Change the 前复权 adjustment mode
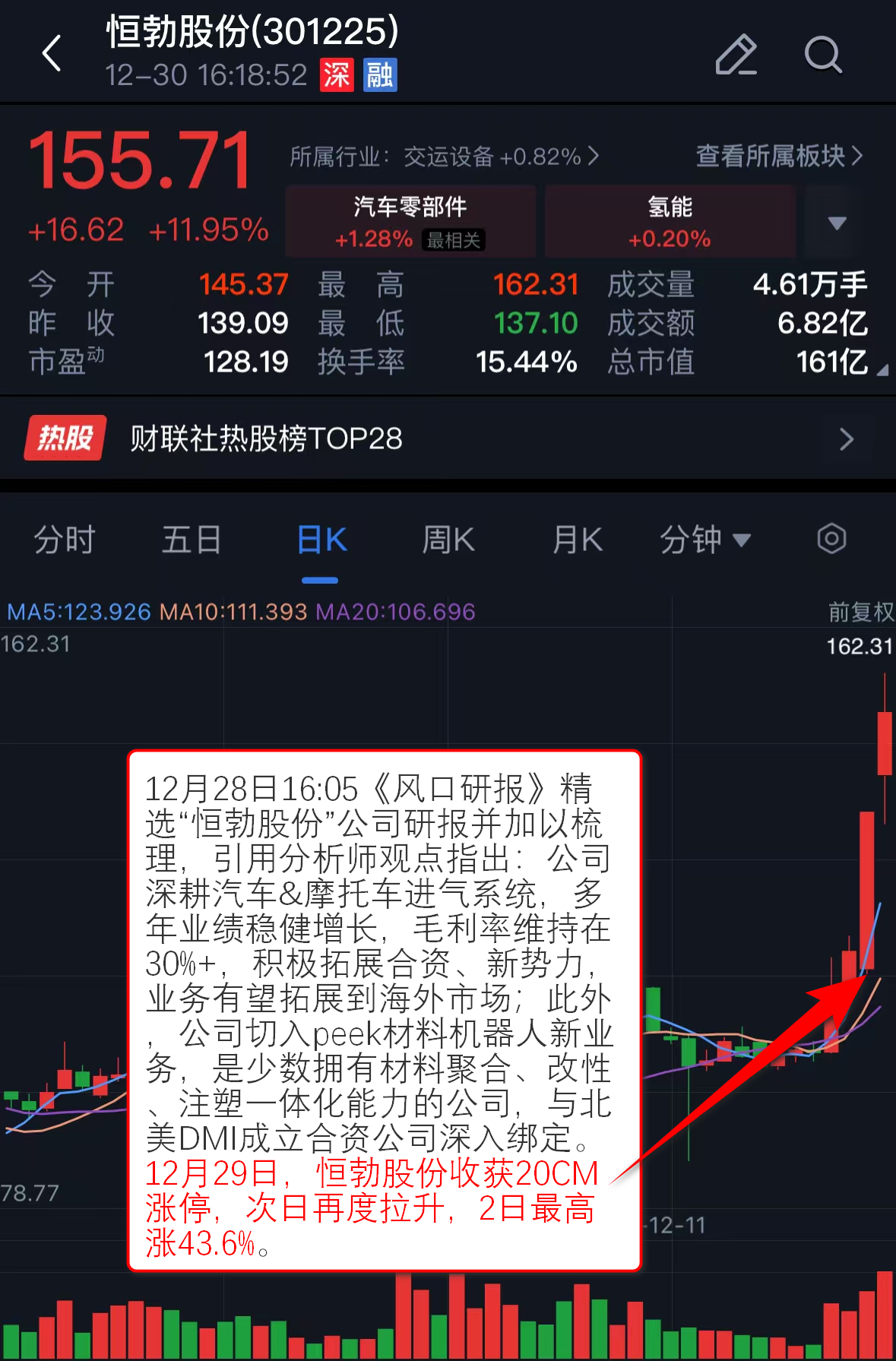The image size is (896, 1361). pyautogui.click(x=860, y=612)
